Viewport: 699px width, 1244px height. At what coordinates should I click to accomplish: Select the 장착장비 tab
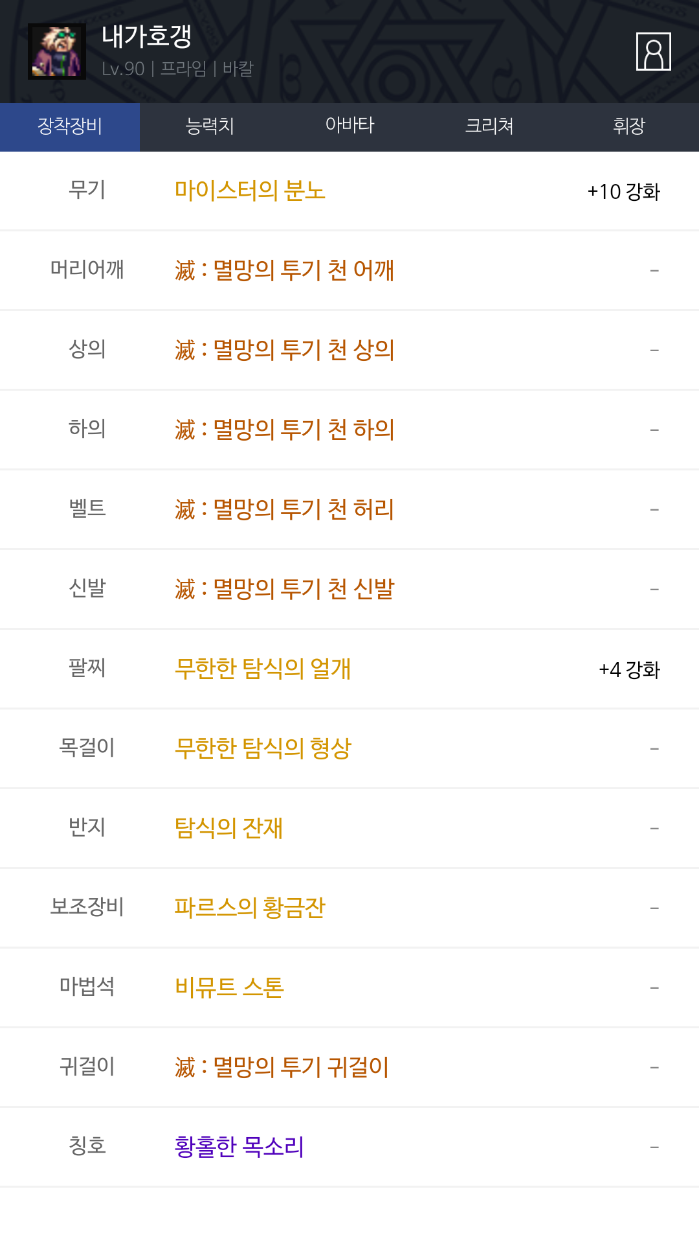pyautogui.click(x=70, y=127)
